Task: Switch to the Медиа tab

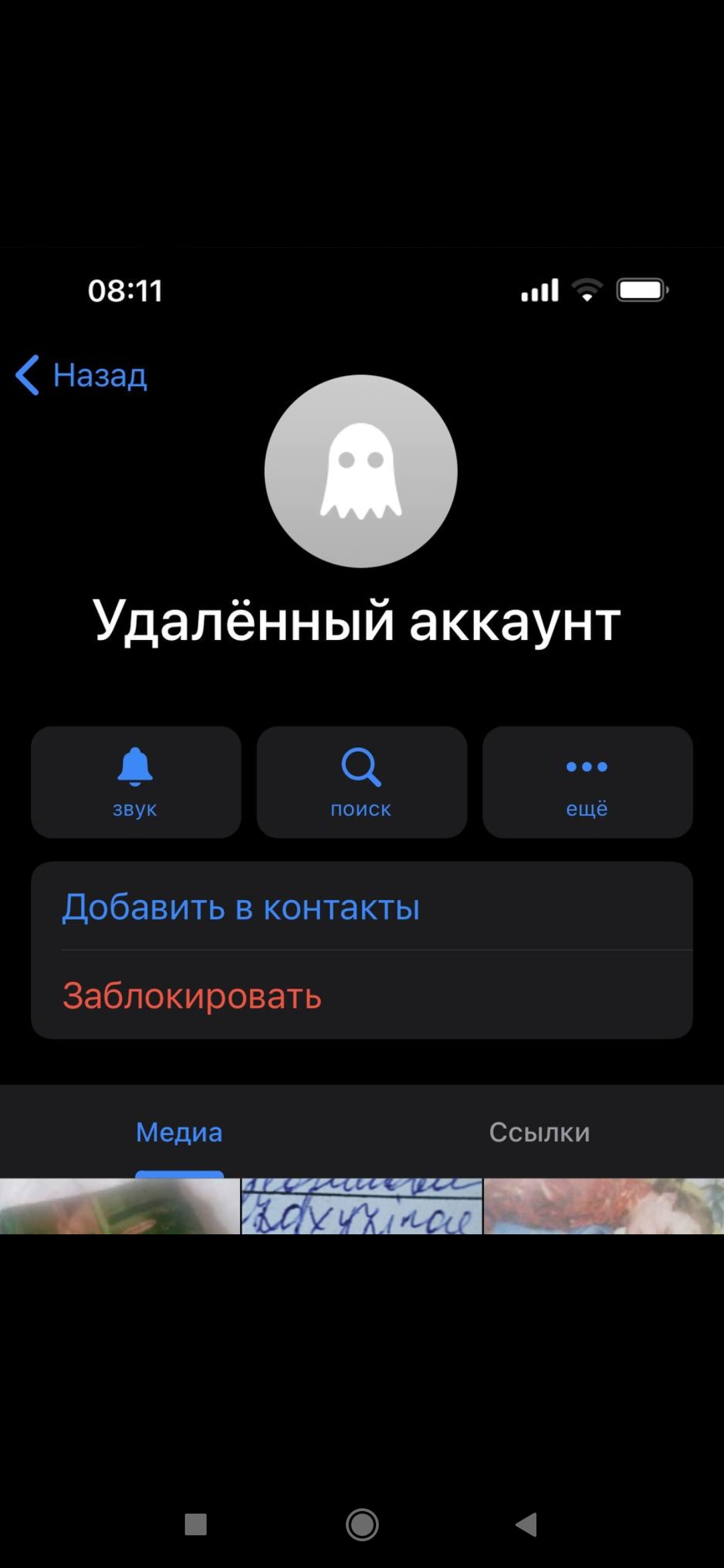Action: tap(179, 1132)
